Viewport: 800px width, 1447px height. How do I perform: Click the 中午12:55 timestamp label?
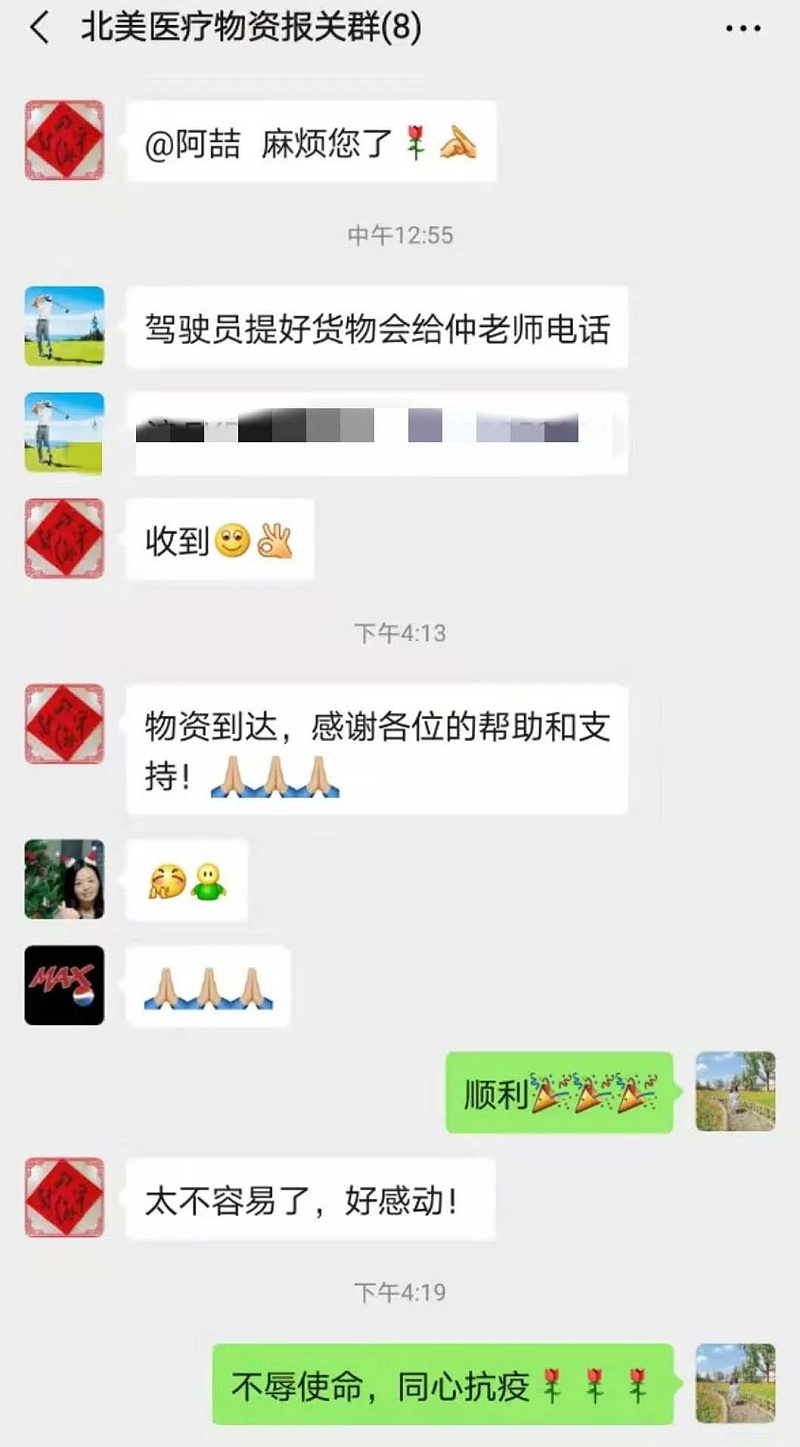[399, 237]
